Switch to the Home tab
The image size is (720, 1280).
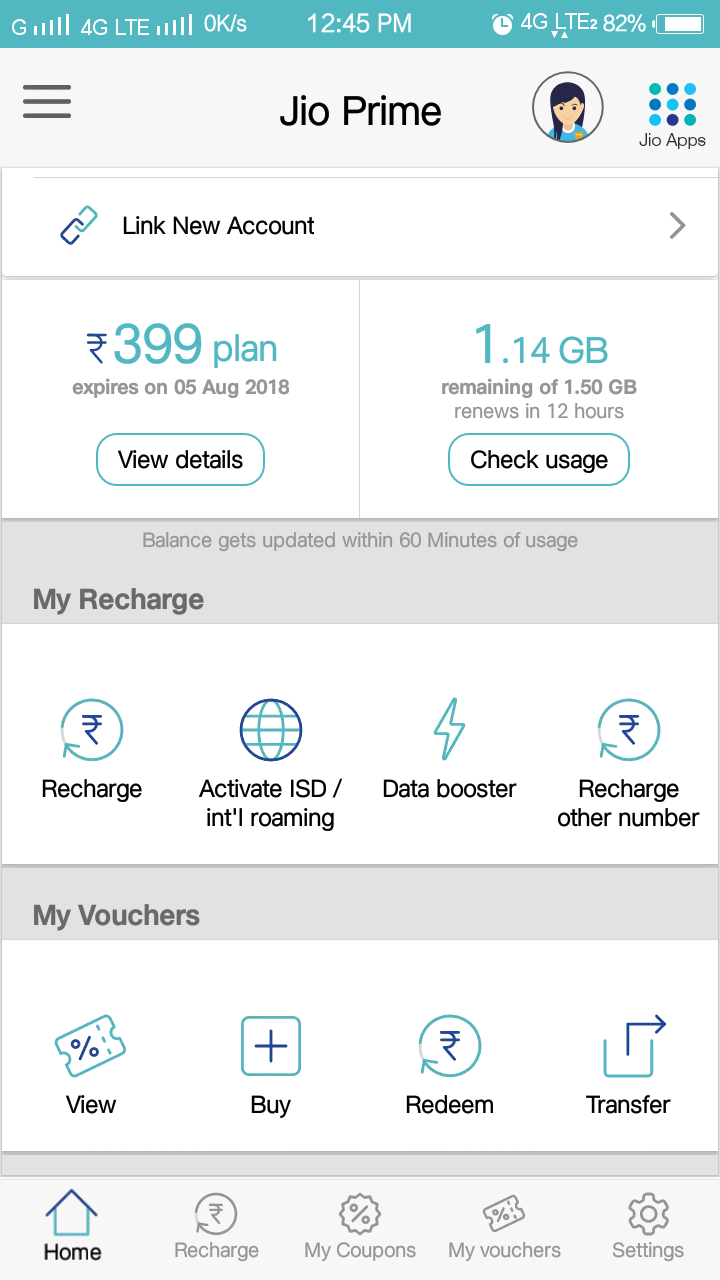point(72,1226)
